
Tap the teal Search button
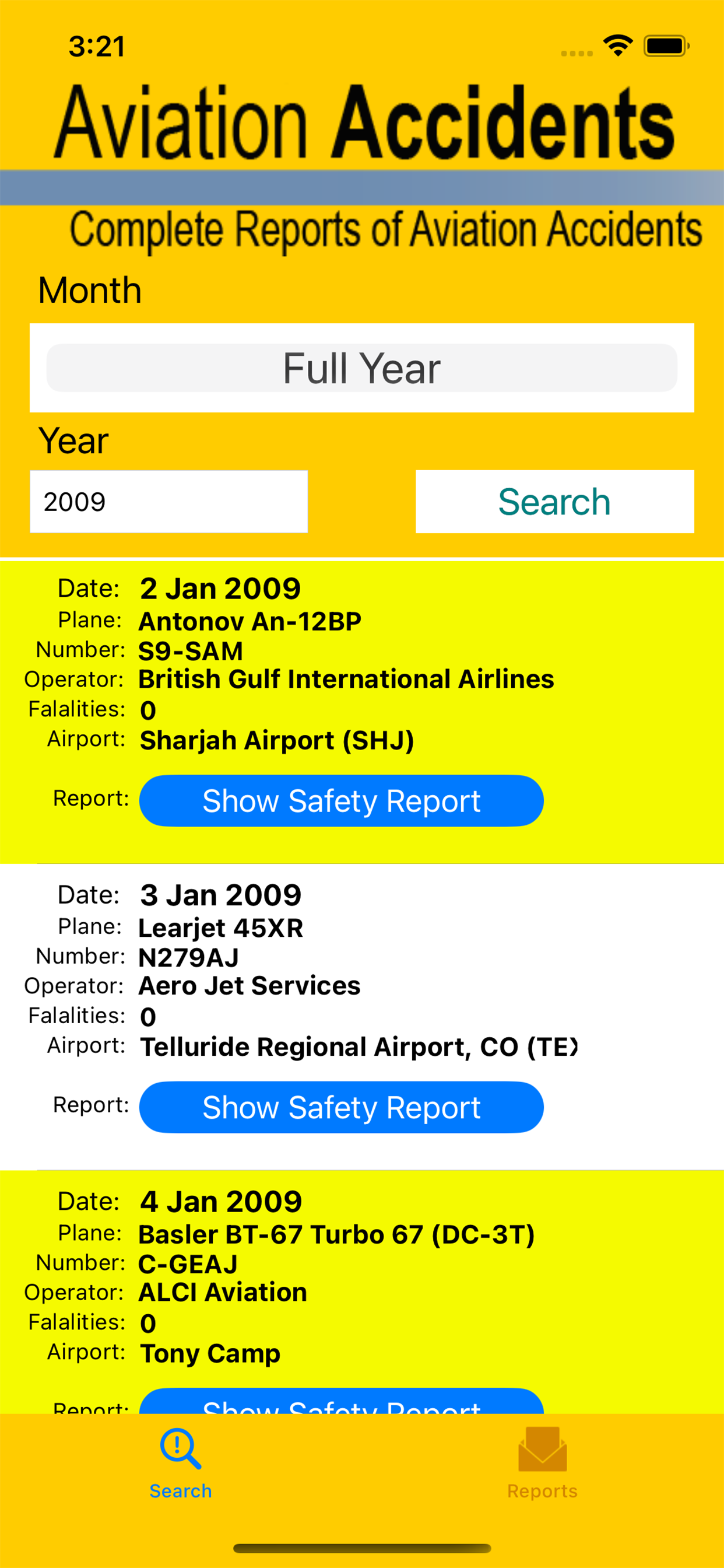pyautogui.click(x=554, y=502)
